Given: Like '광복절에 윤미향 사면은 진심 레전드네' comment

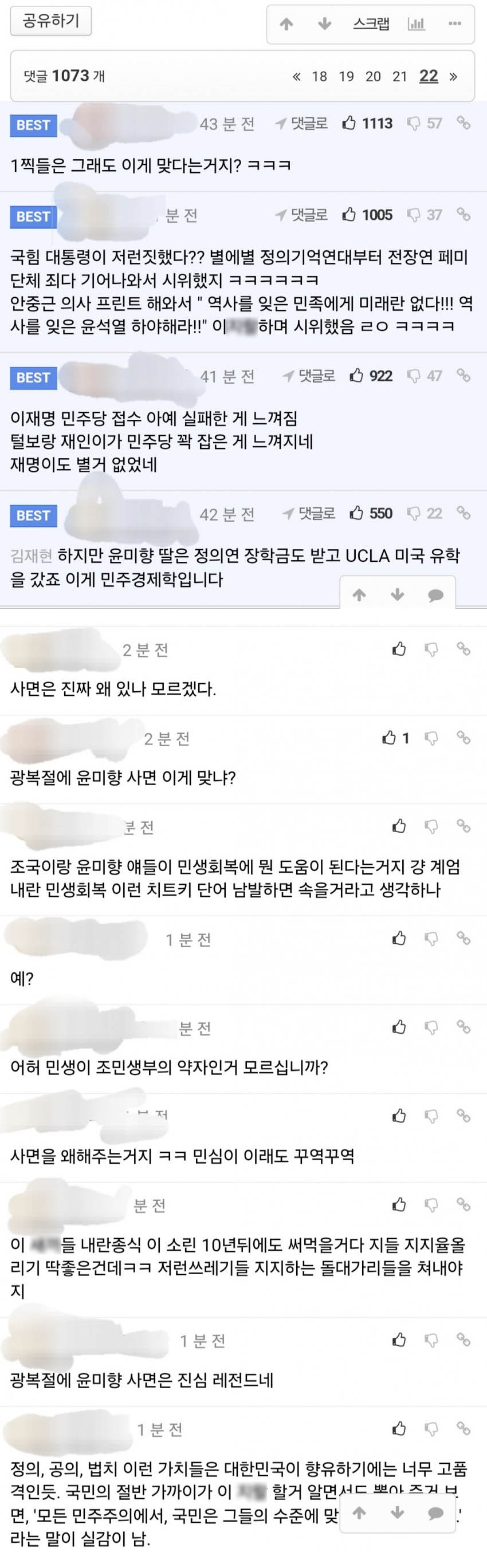Looking at the screenshot, I should [x=399, y=1340].
